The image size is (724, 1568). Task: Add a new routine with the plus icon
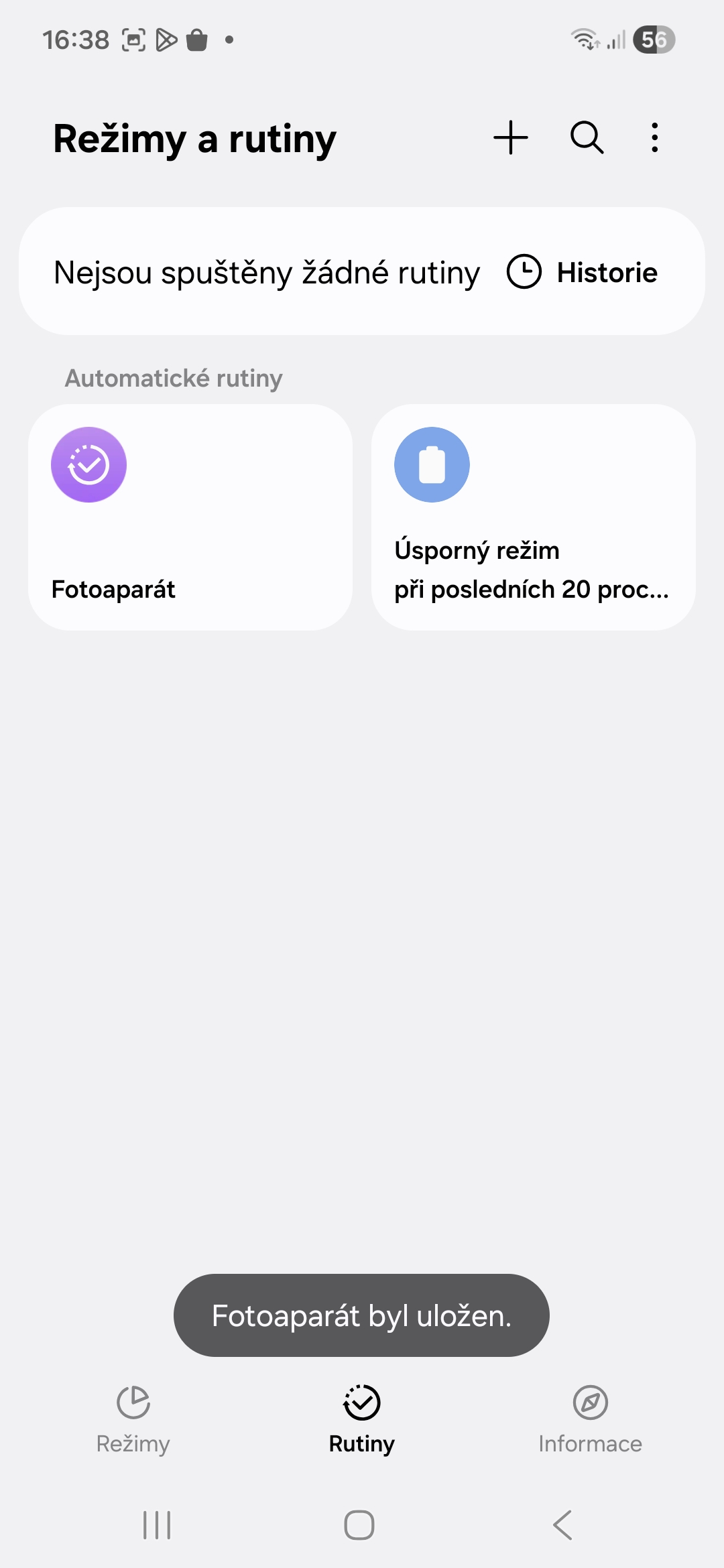[511, 138]
